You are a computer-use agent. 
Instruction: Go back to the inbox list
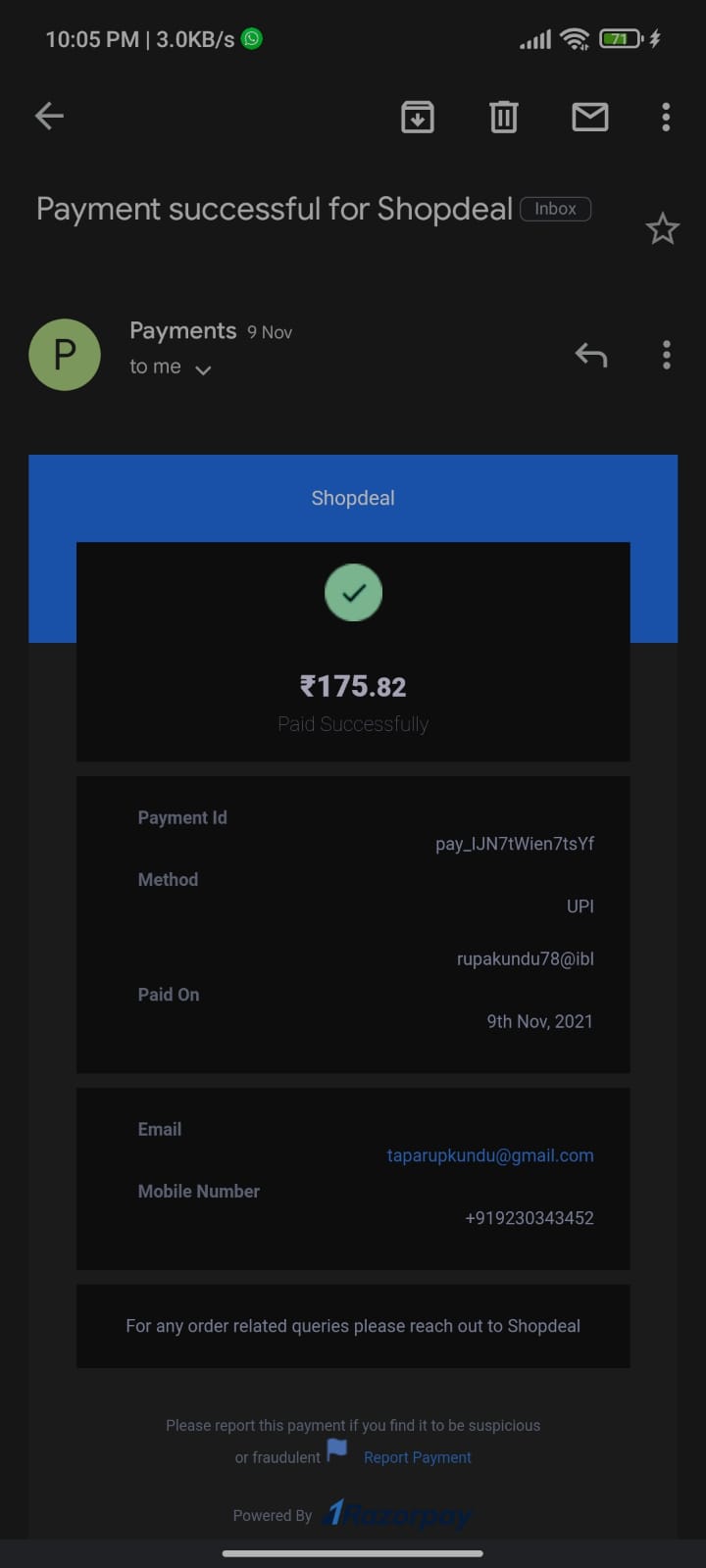coord(49,117)
